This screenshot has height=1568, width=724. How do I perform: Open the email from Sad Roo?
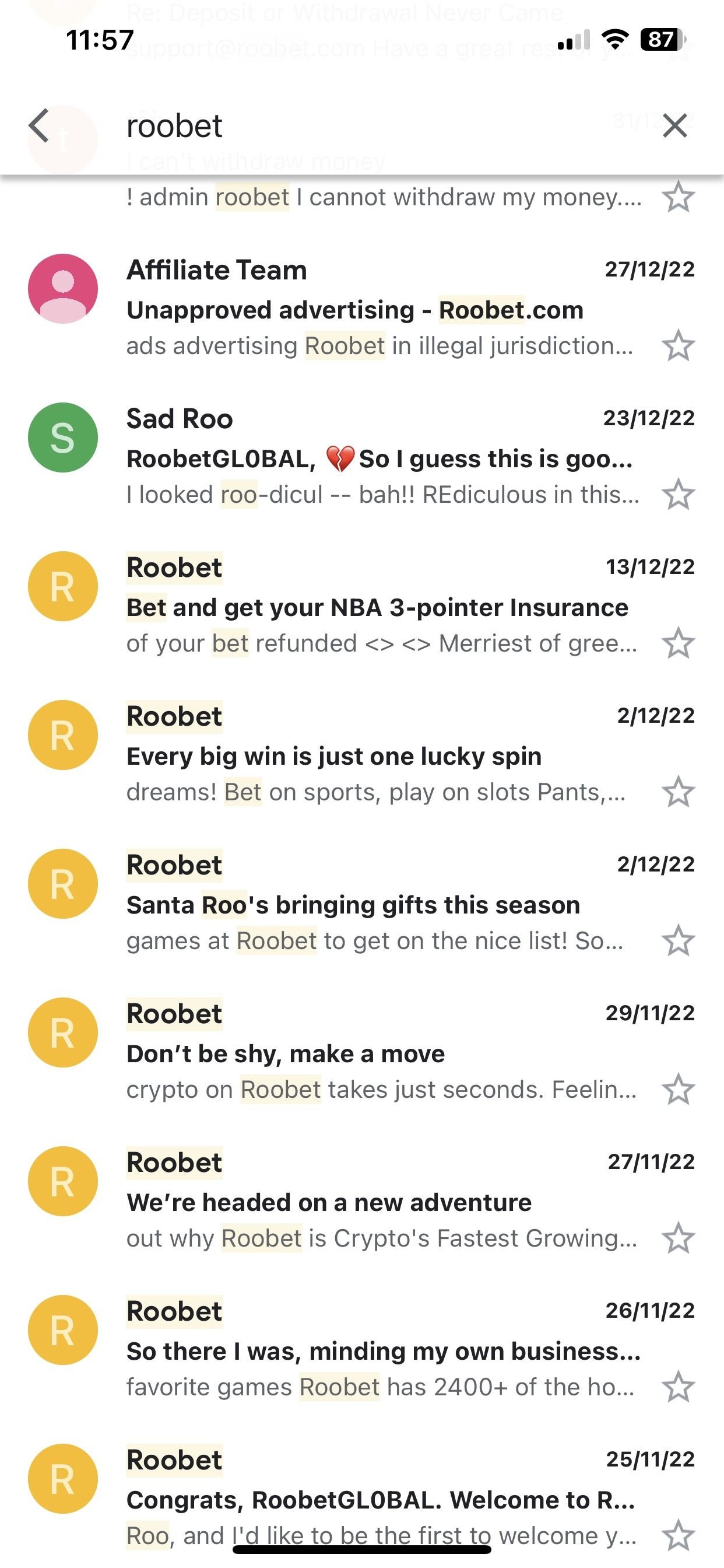(x=362, y=457)
